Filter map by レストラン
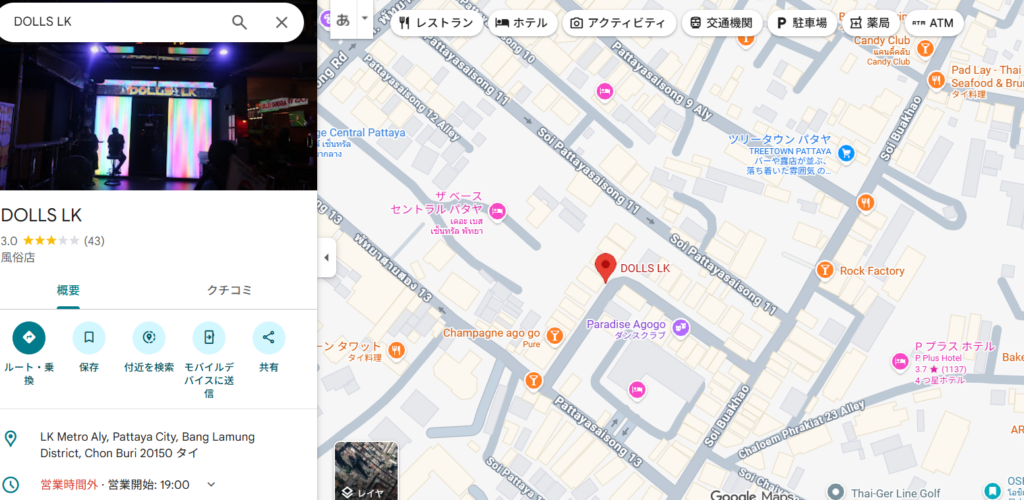1024x500 pixels. (x=434, y=22)
